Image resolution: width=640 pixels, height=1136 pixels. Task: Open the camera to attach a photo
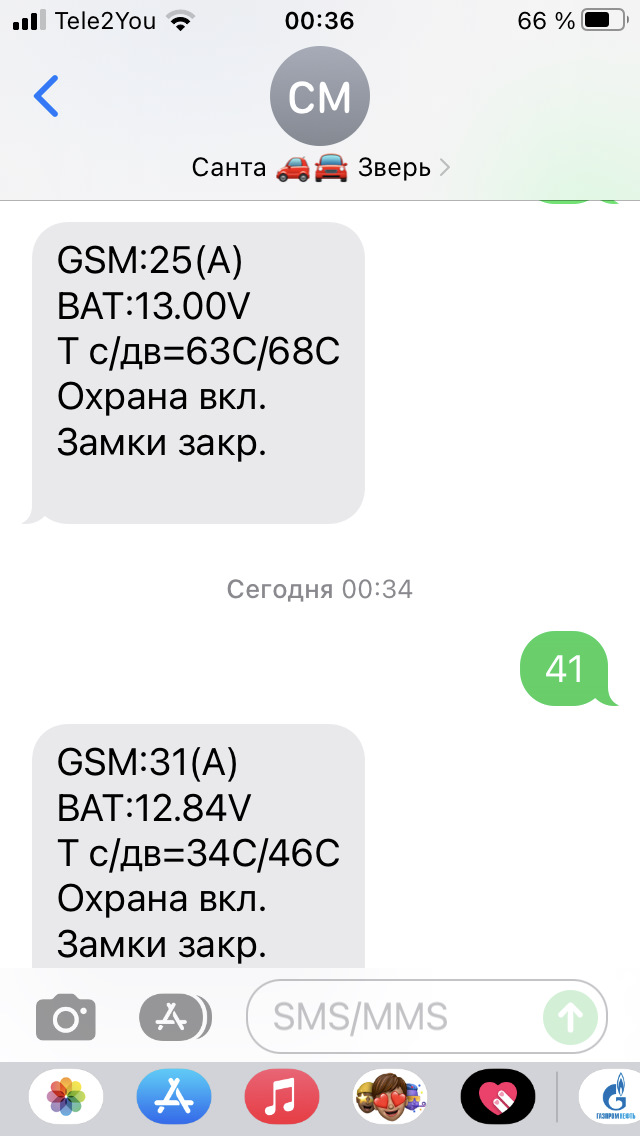point(66,1018)
